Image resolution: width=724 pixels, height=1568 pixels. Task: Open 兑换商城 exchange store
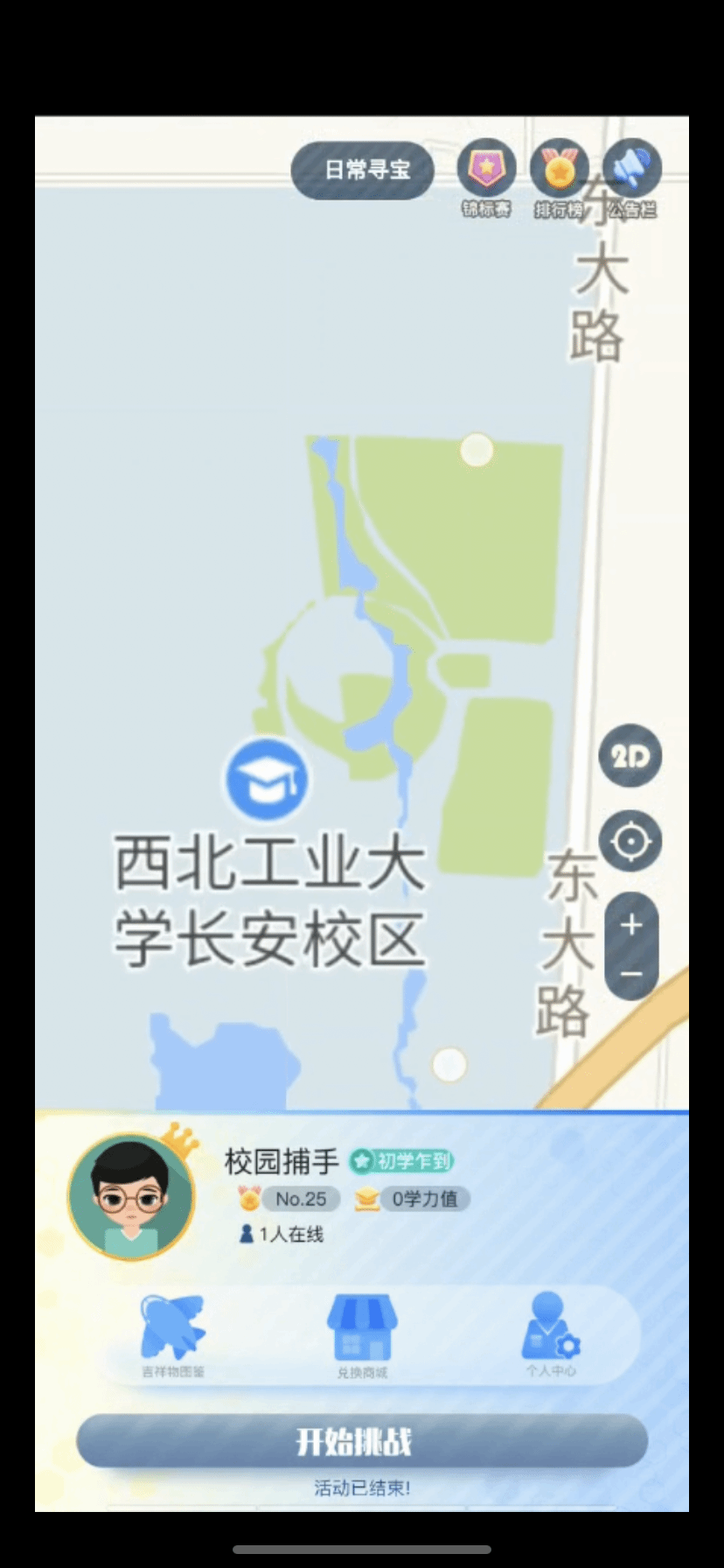point(362,1335)
